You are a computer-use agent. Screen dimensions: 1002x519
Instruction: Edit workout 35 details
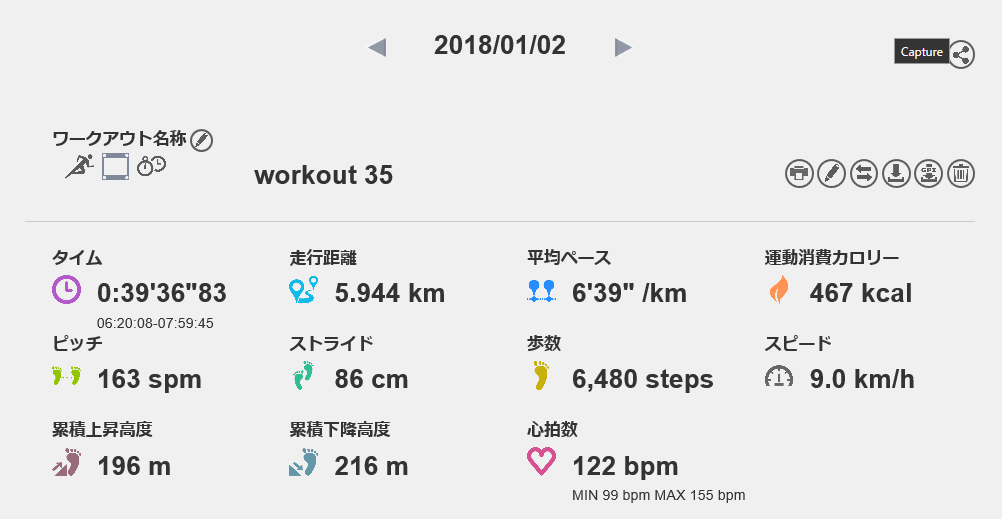[831, 173]
